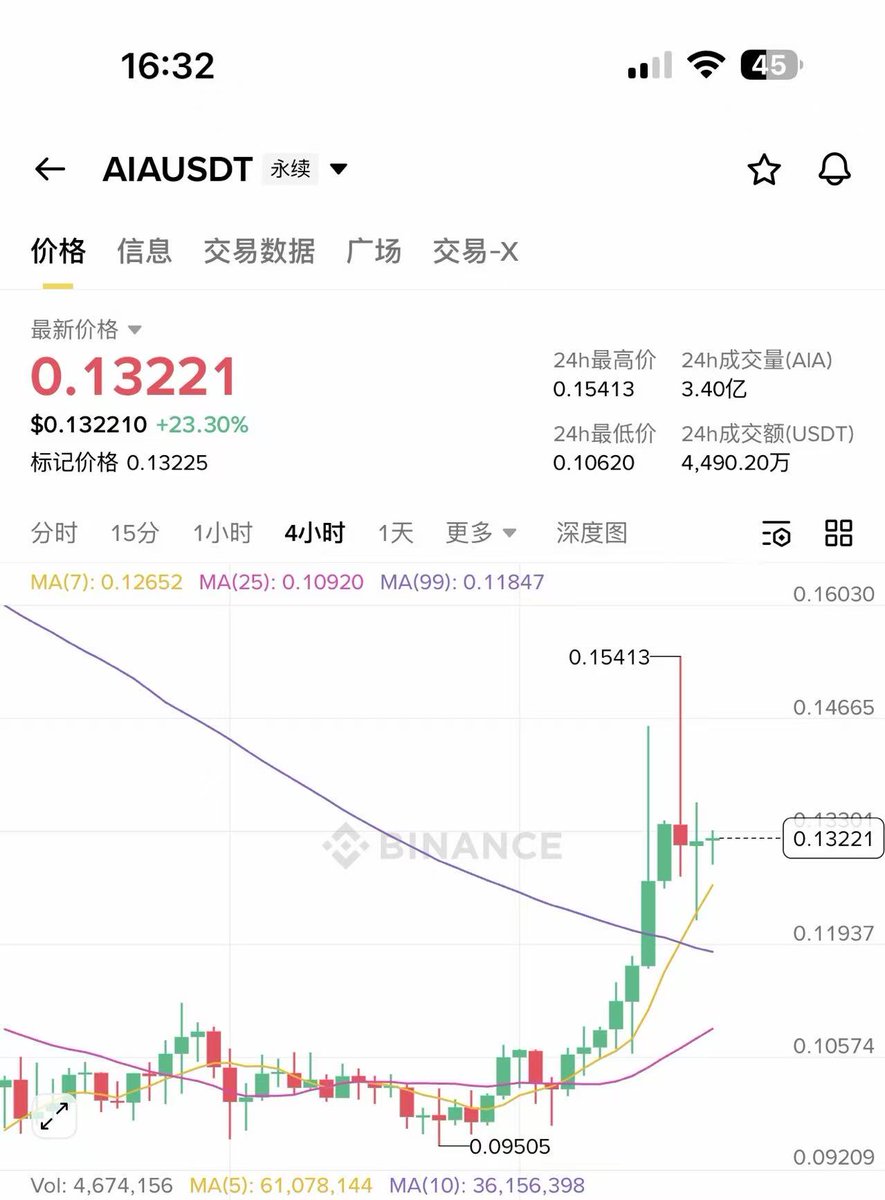The width and height of the screenshot is (885, 1200).
Task: Open chart indicator settings icon
Action: (x=776, y=534)
